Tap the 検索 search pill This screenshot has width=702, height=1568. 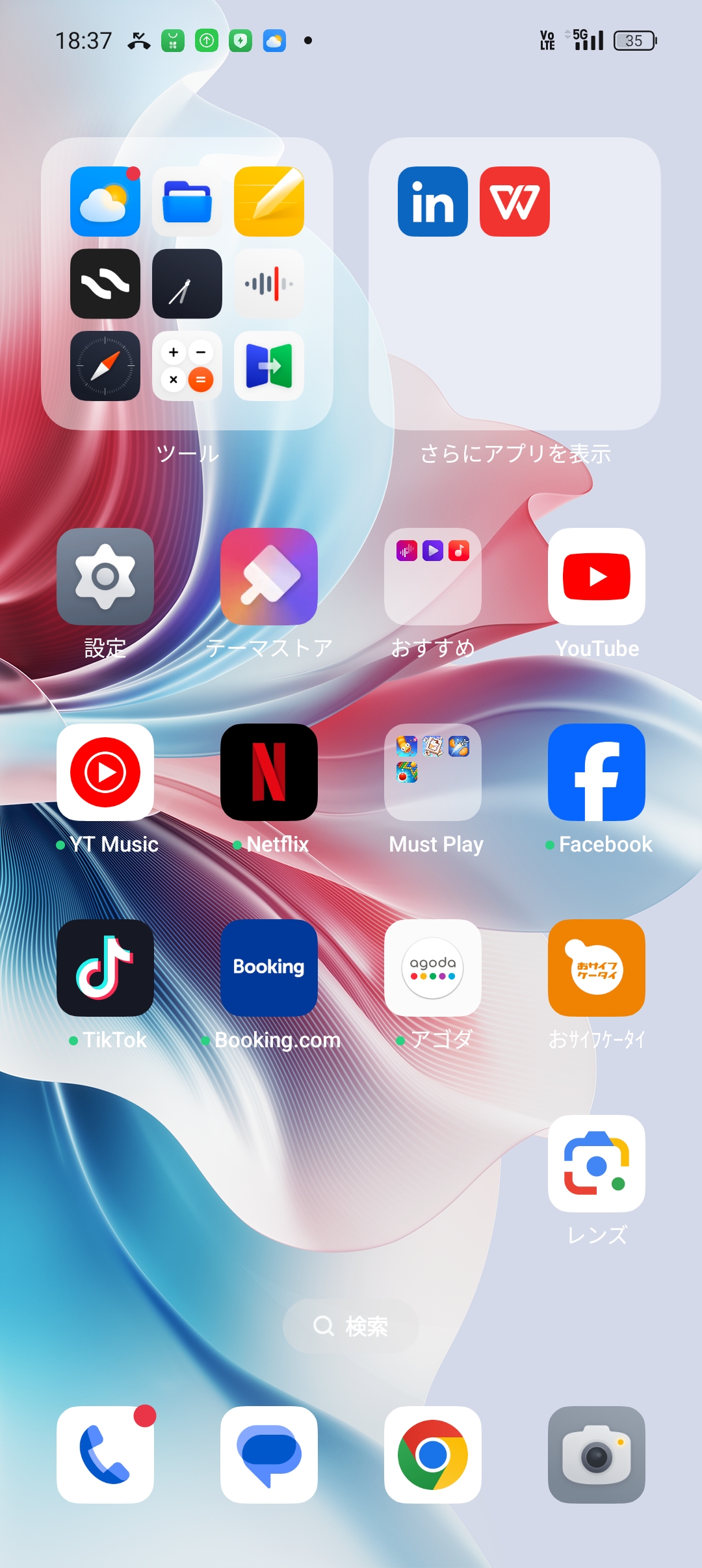tap(351, 1326)
